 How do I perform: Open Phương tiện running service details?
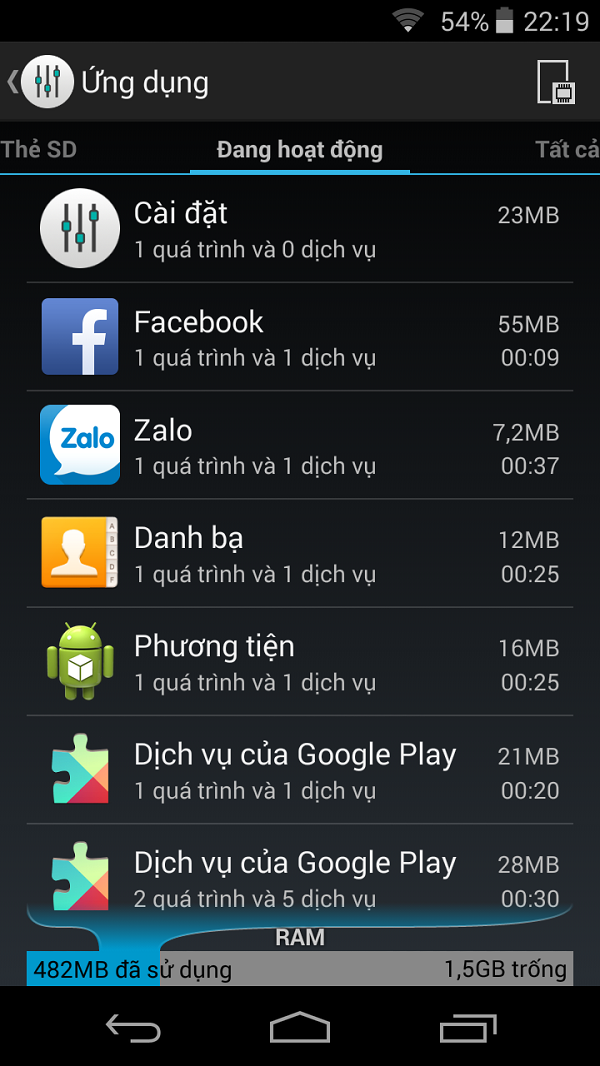[x=300, y=661]
